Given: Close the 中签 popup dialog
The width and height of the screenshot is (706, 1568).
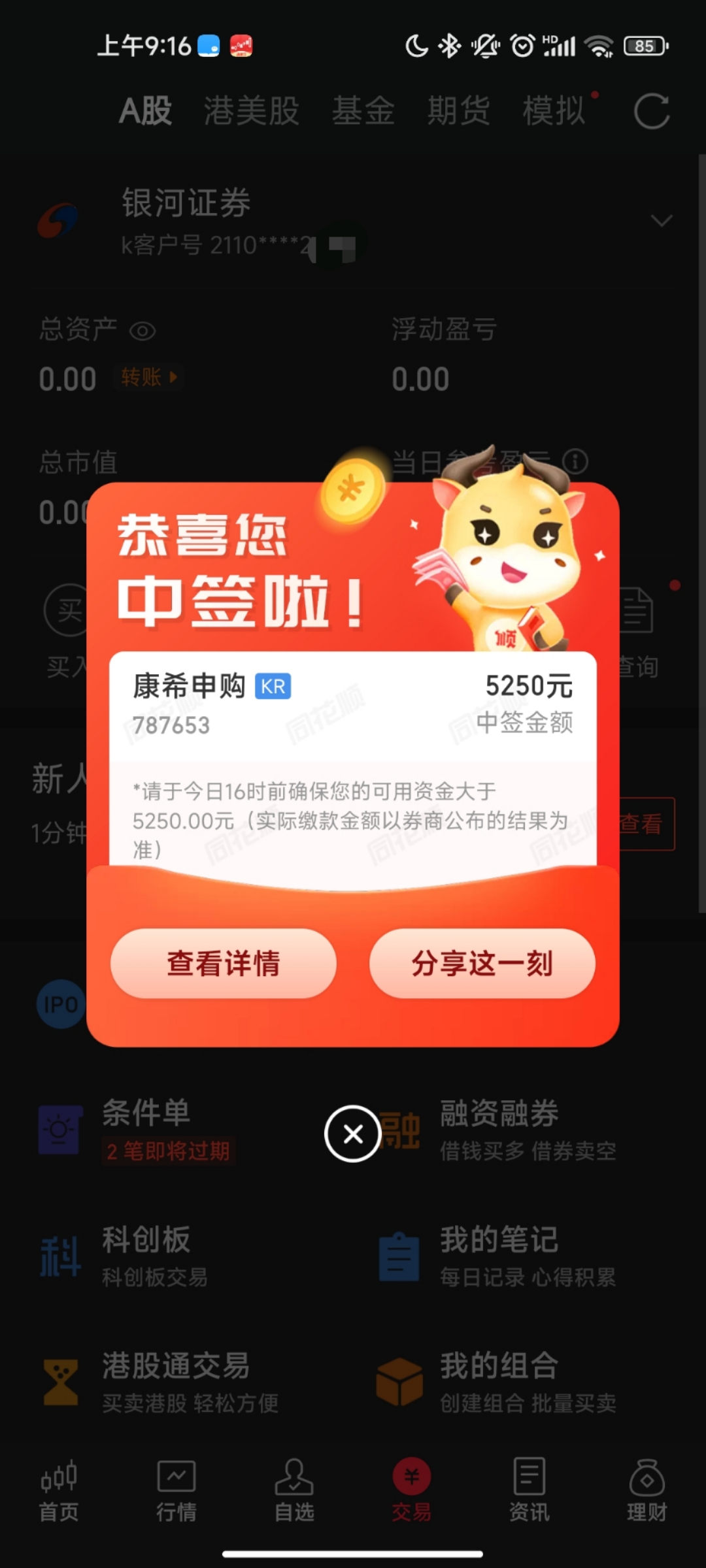Looking at the screenshot, I should [x=352, y=1134].
